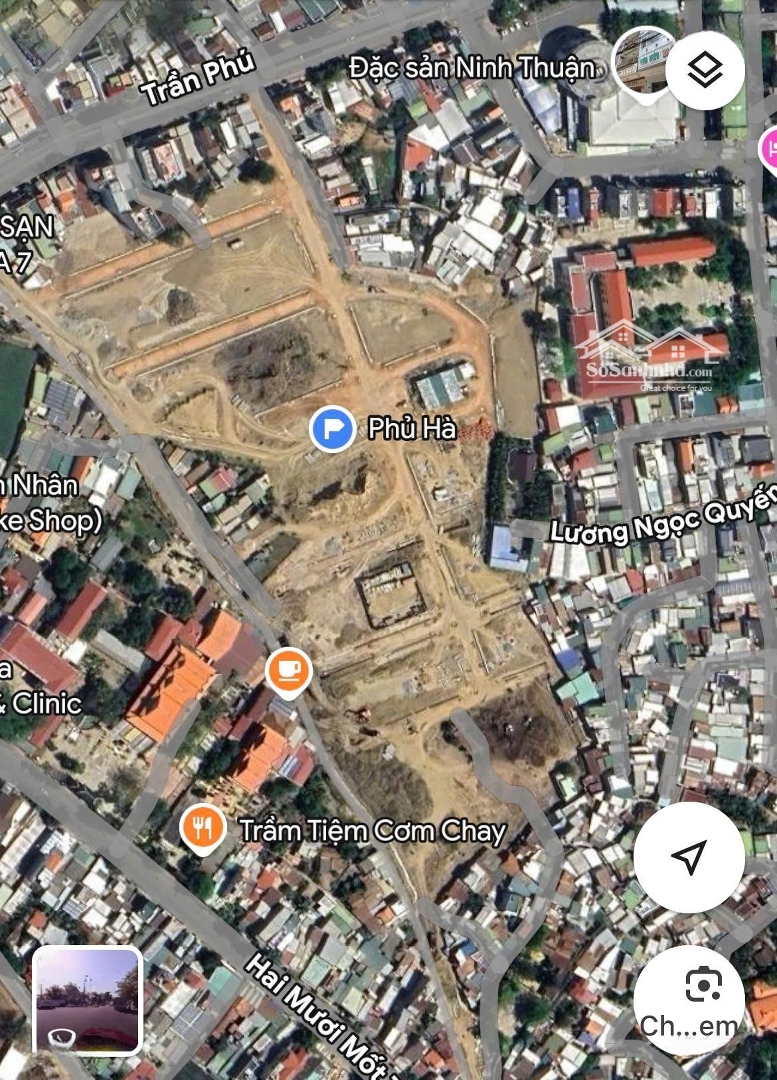This screenshot has height=1080, width=777.
Task: View the Đặc sản Ninh Thuận photo pin
Action: coord(643,60)
